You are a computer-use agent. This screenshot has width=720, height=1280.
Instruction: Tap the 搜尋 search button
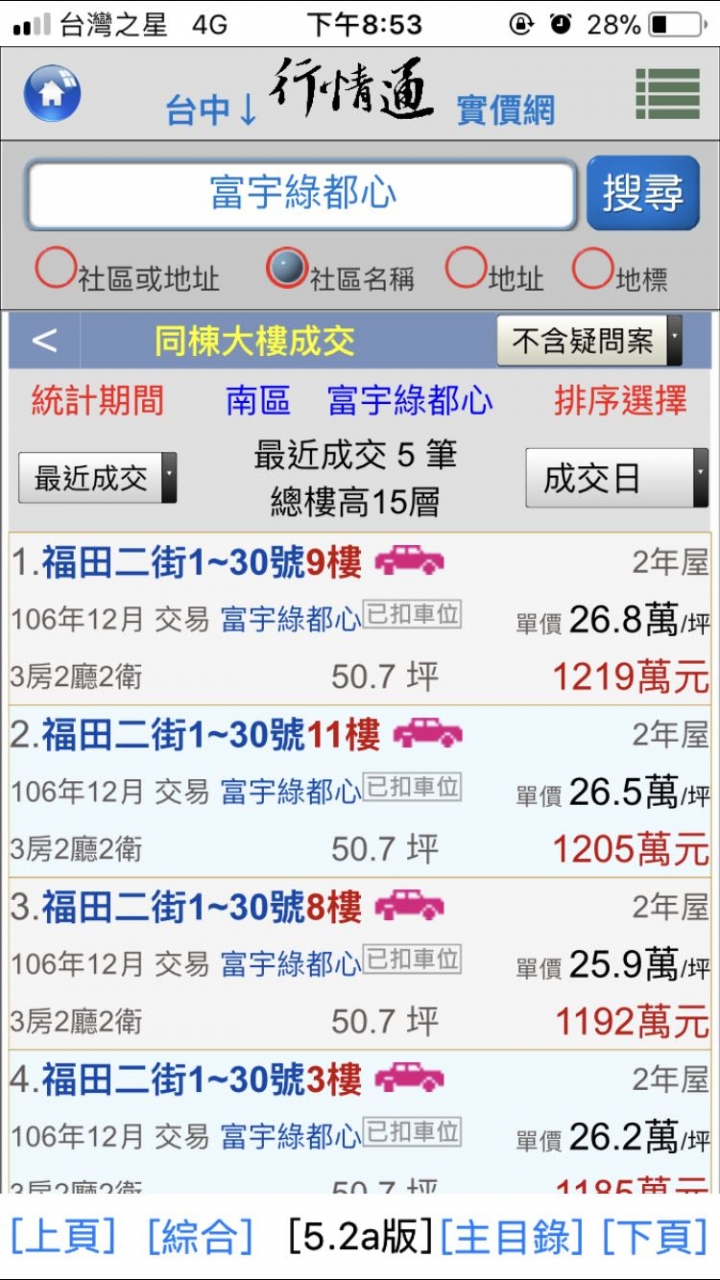tap(642, 193)
